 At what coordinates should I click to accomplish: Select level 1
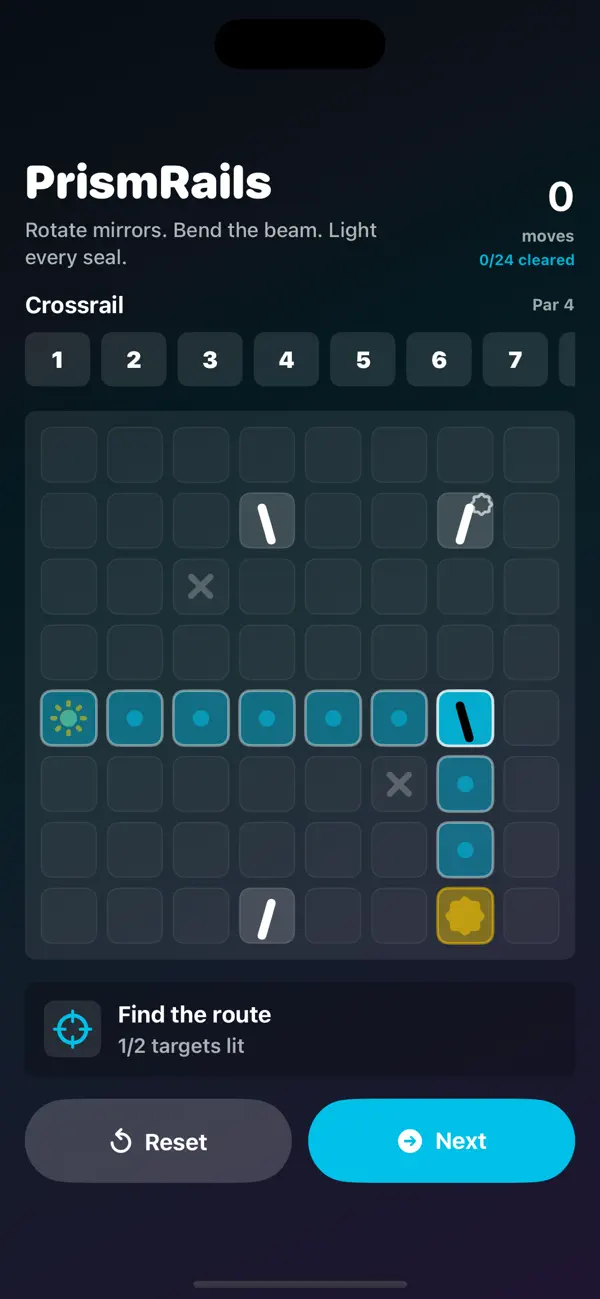point(58,359)
